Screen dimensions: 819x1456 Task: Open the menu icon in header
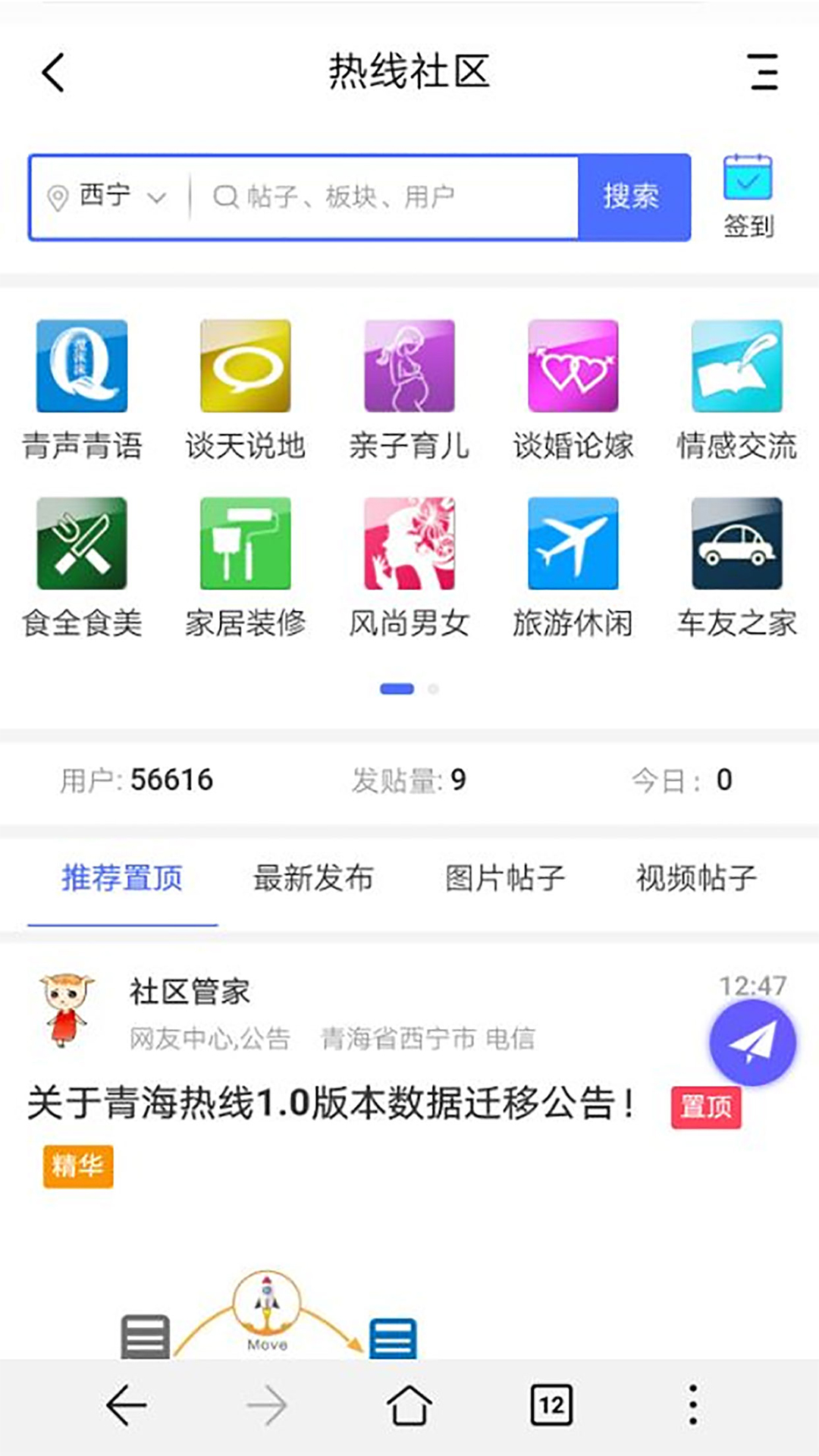point(763,73)
